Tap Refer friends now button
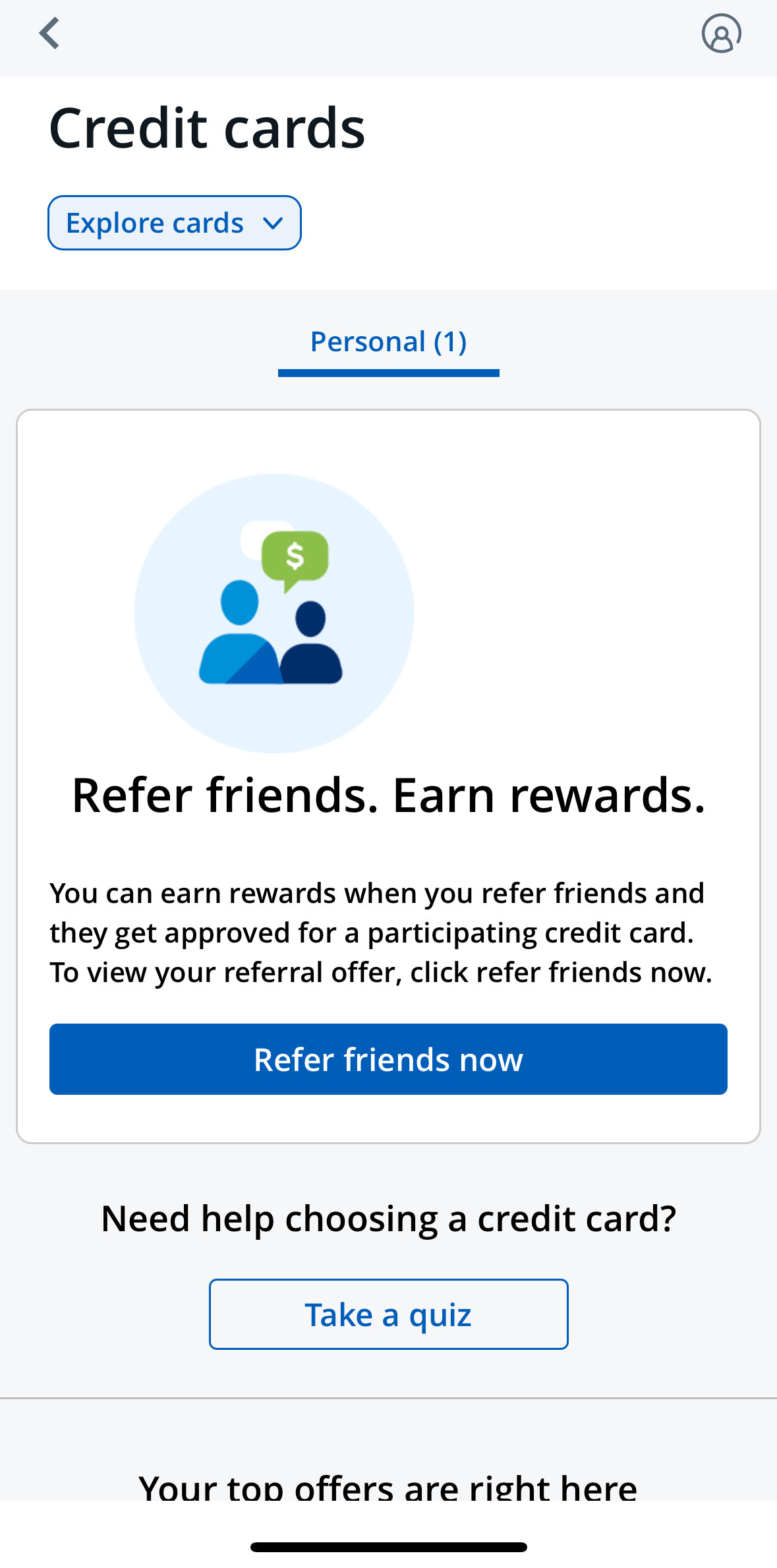777x1568 pixels. 388,1059
